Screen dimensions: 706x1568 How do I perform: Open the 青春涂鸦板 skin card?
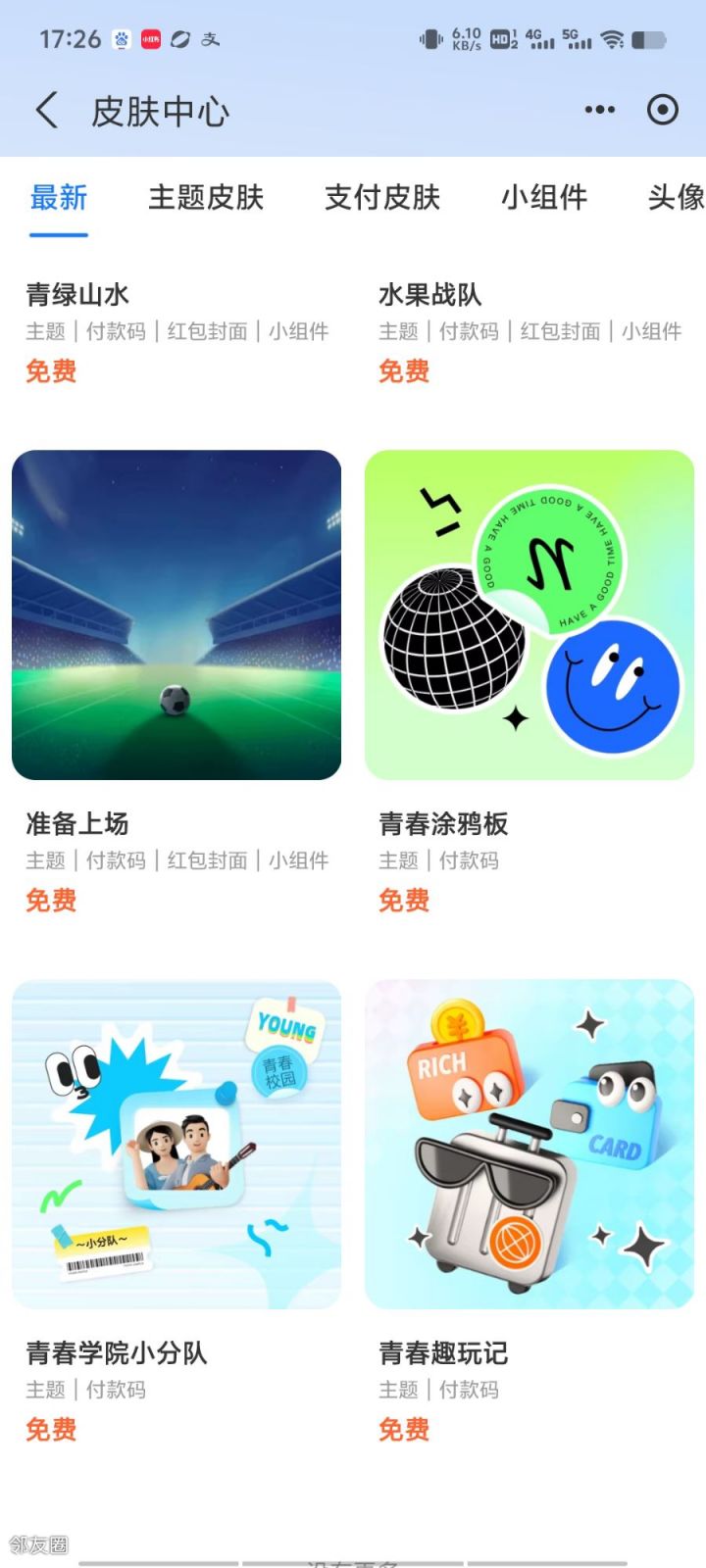[x=529, y=615]
